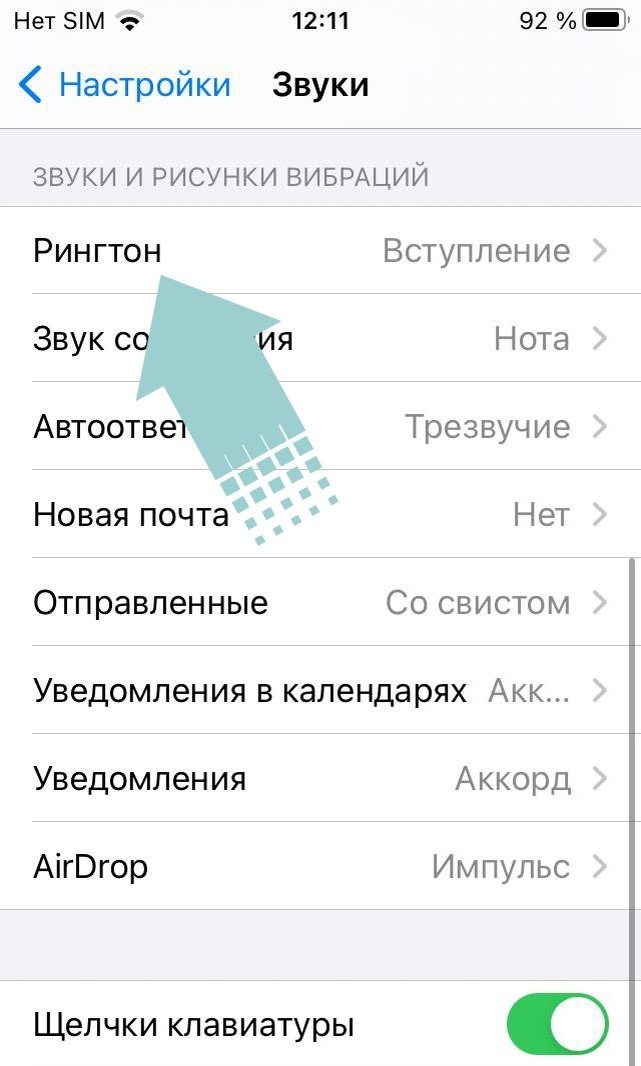The width and height of the screenshot is (641, 1066).
Task: Open AirDrop sound settings
Action: [x=320, y=867]
